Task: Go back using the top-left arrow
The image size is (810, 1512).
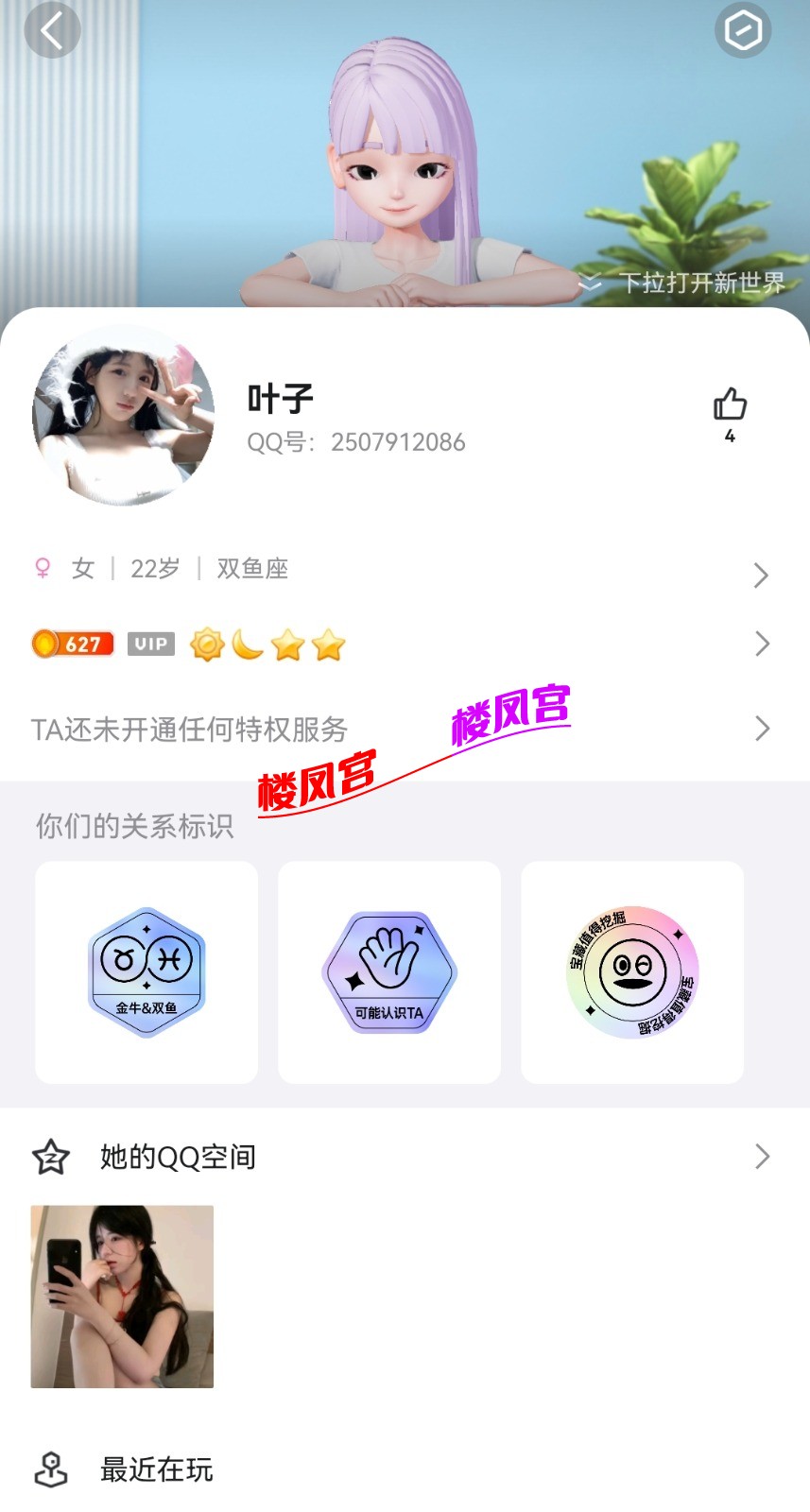Action: click(x=52, y=30)
